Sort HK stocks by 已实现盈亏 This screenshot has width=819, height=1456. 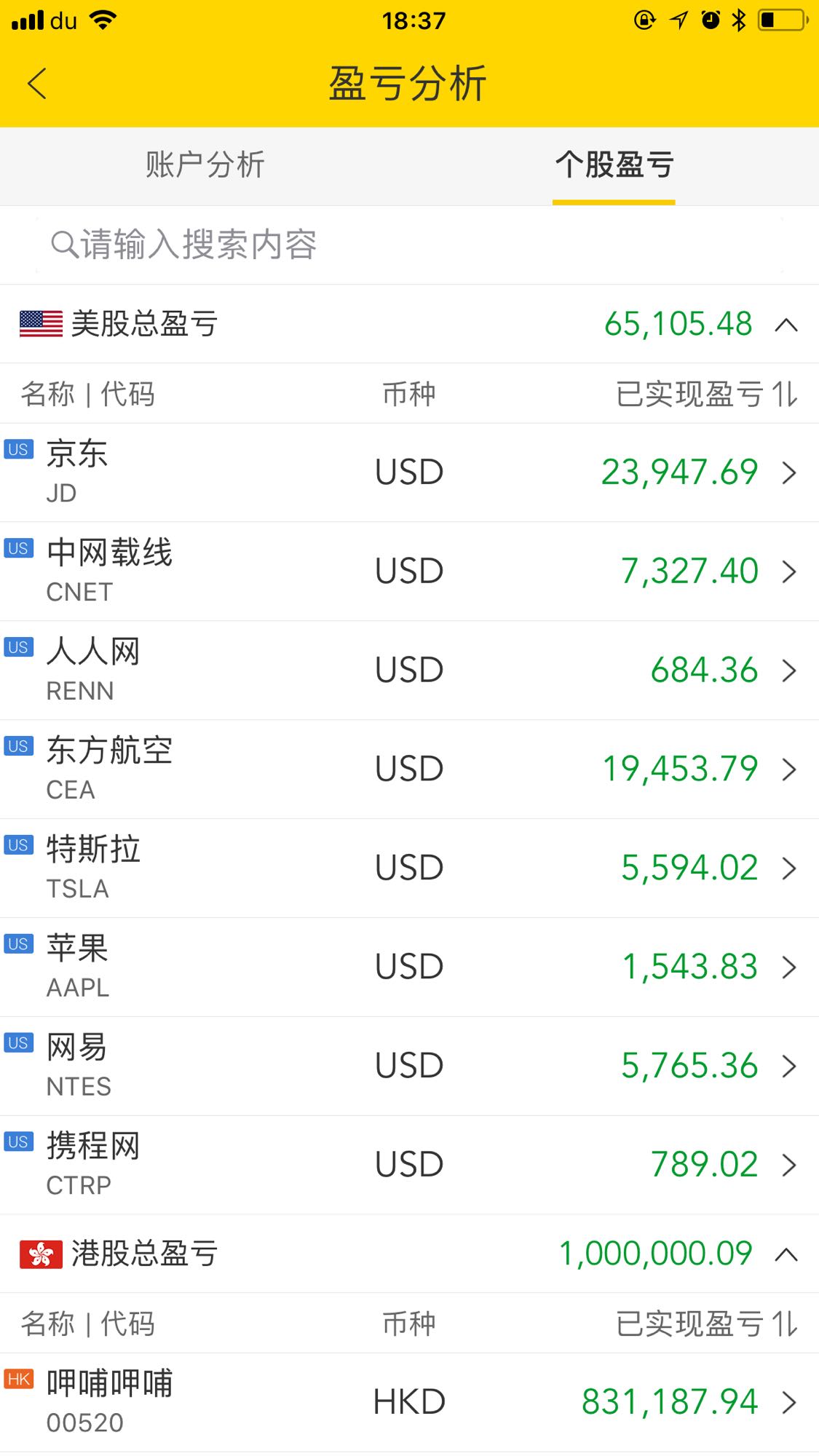pos(706,1324)
